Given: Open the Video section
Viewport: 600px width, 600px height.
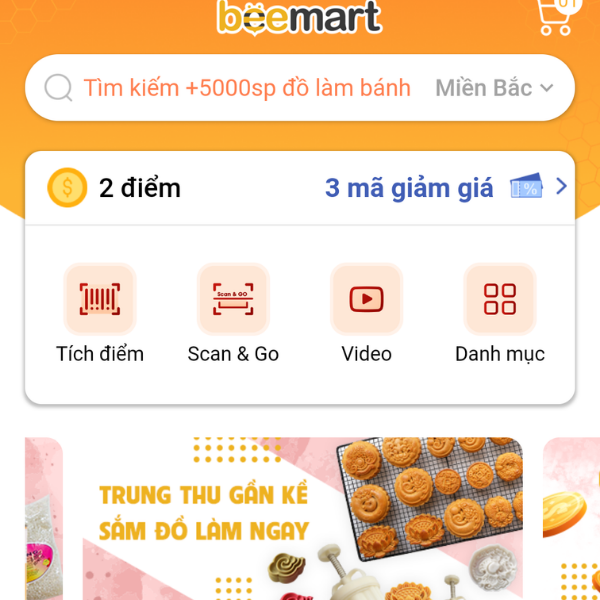Looking at the screenshot, I should point(366,299).
